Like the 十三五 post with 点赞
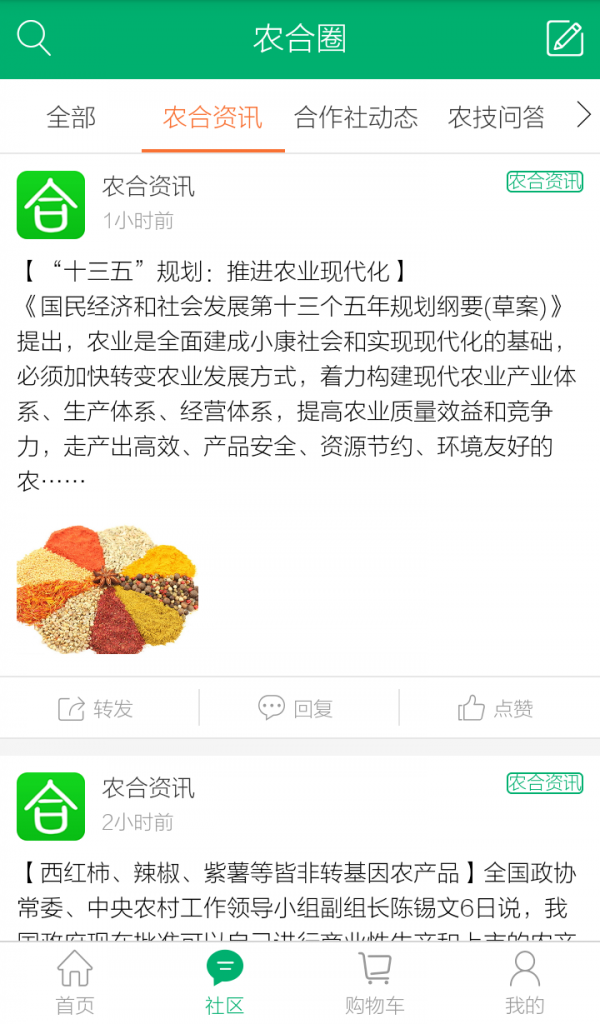Image resolution: width=600 pixels, height=1024 pixels. click(497, 708)
